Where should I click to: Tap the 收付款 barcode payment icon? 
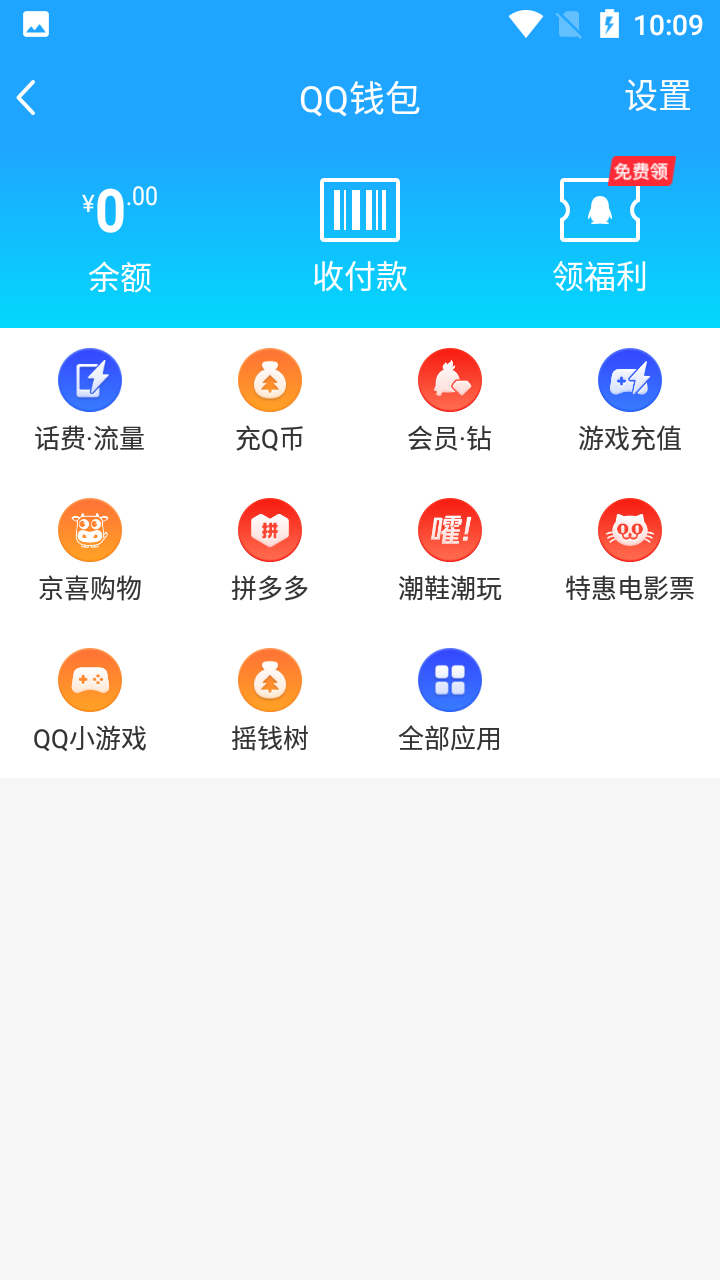click(360, 210)
